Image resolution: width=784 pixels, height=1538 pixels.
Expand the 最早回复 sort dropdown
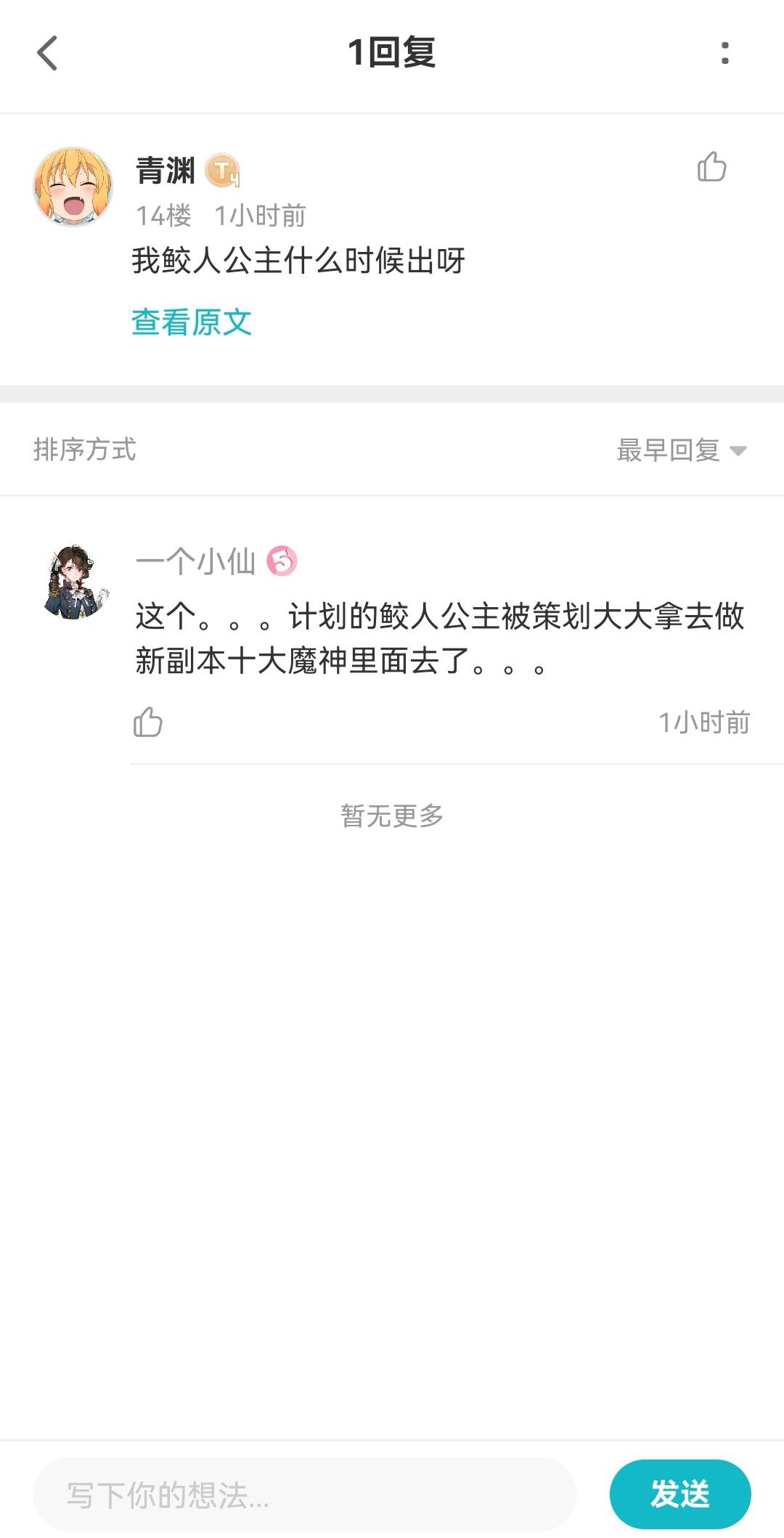668,450
